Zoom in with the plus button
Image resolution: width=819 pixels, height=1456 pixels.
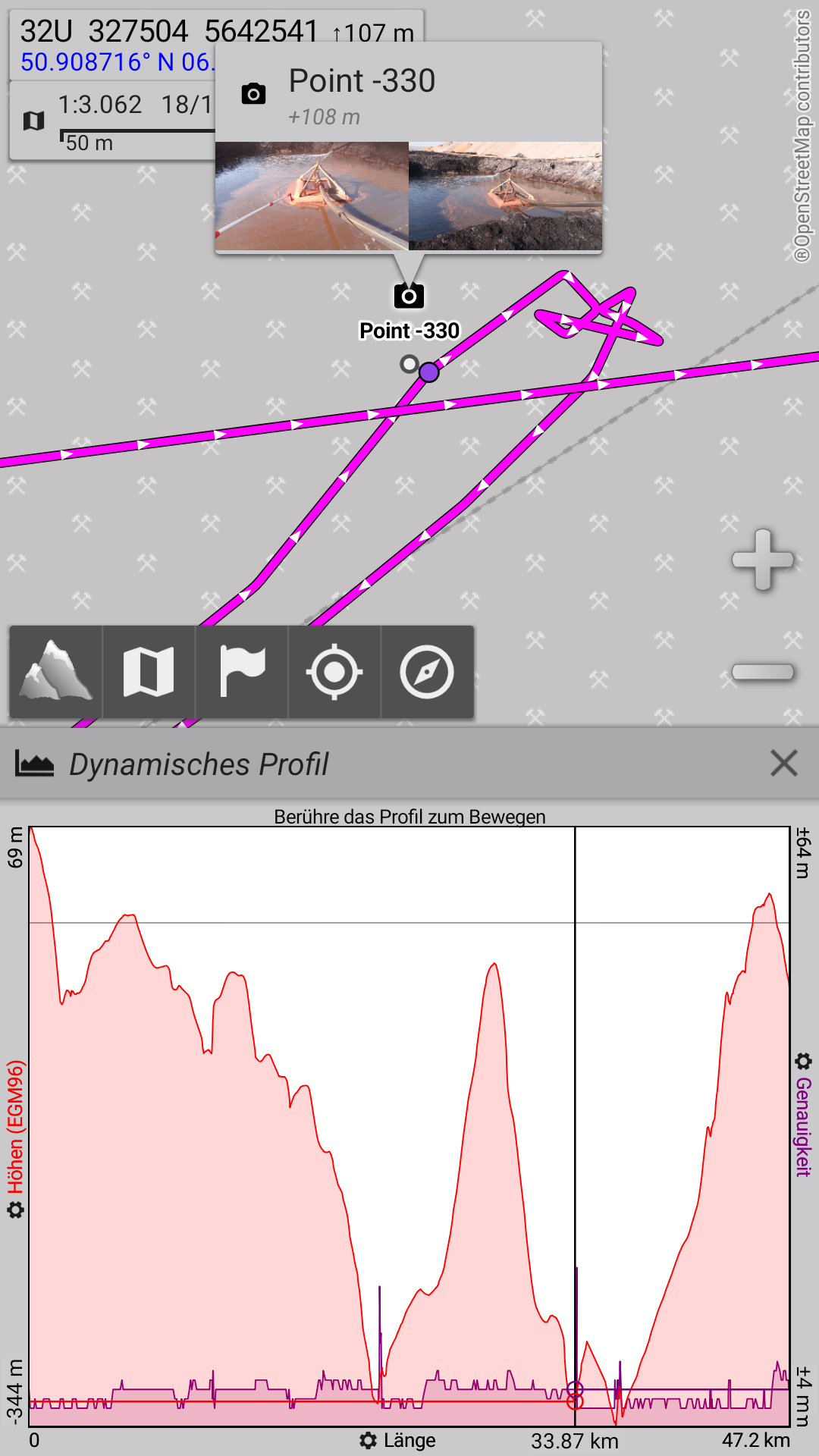[x=762, y=560]
